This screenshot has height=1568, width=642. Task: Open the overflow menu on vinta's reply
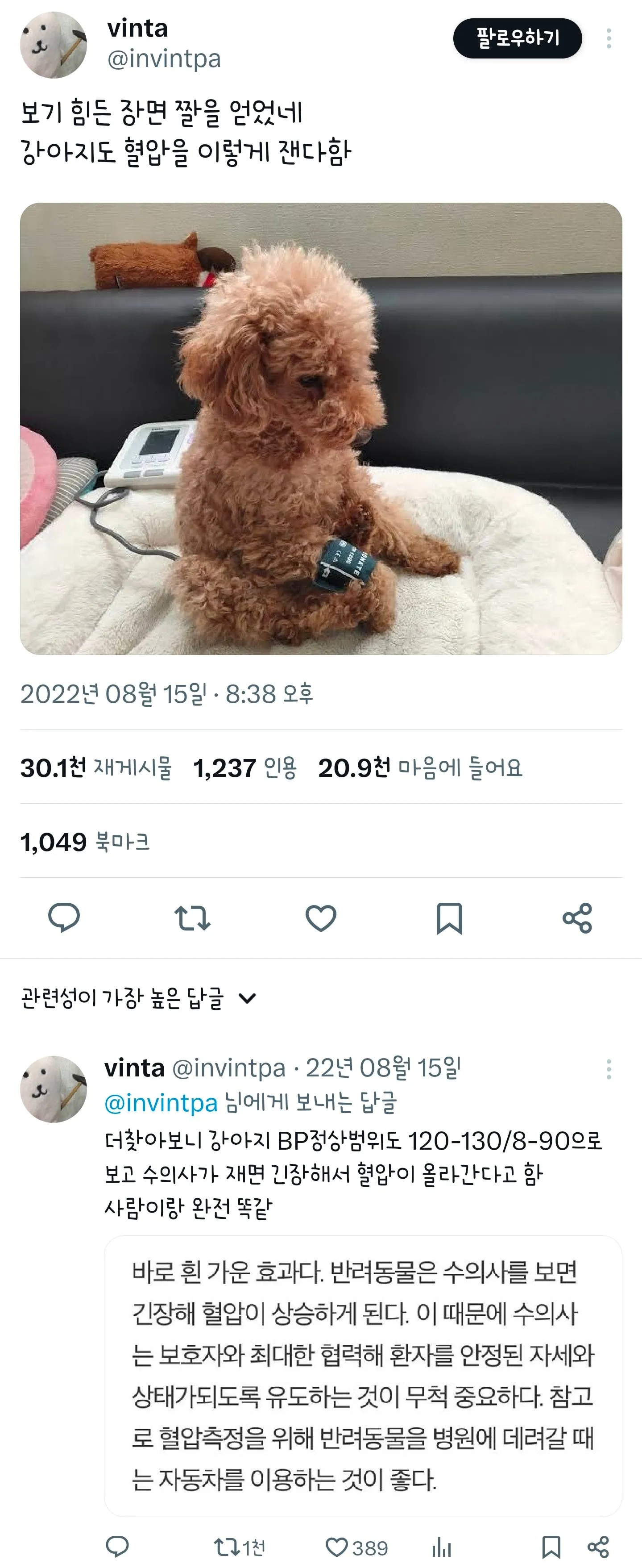click(x=609, y=1069)
